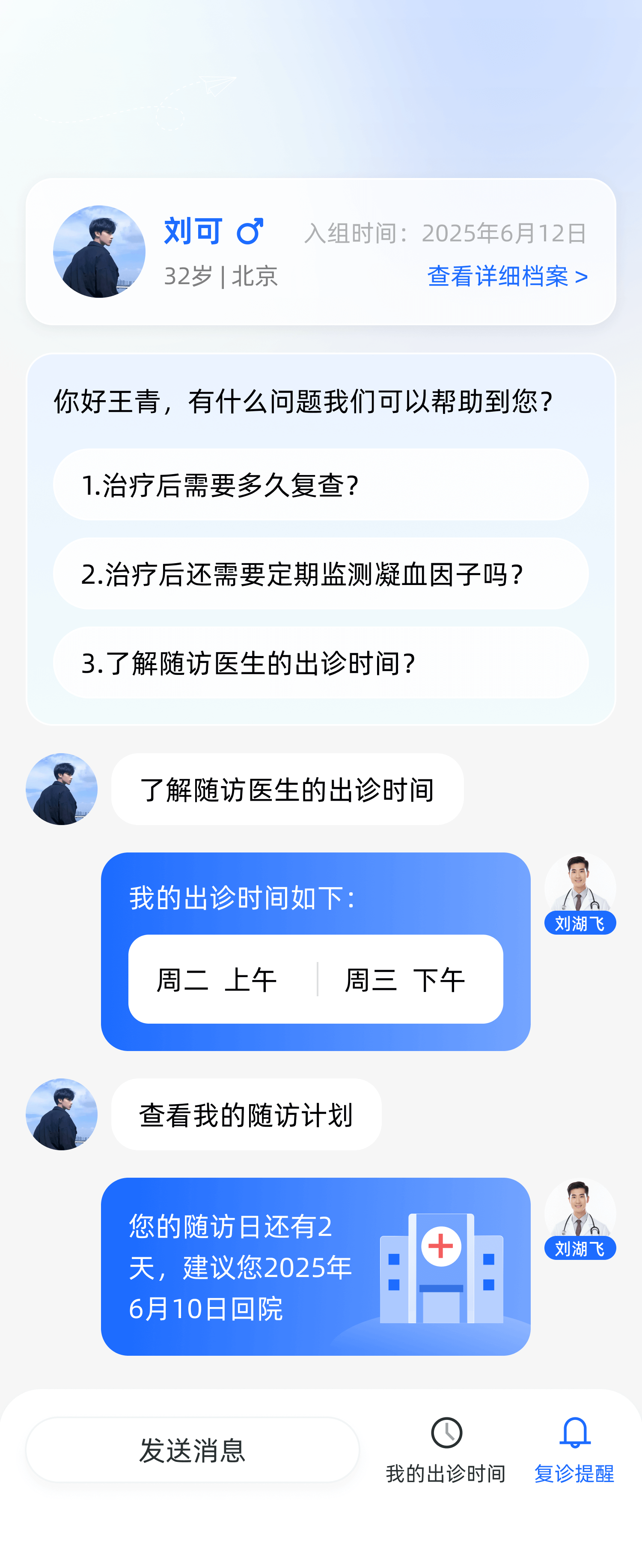Open 我的出诊时间 shortcut
This screenshot has height=1568, width=642.
coord(446,1450)
